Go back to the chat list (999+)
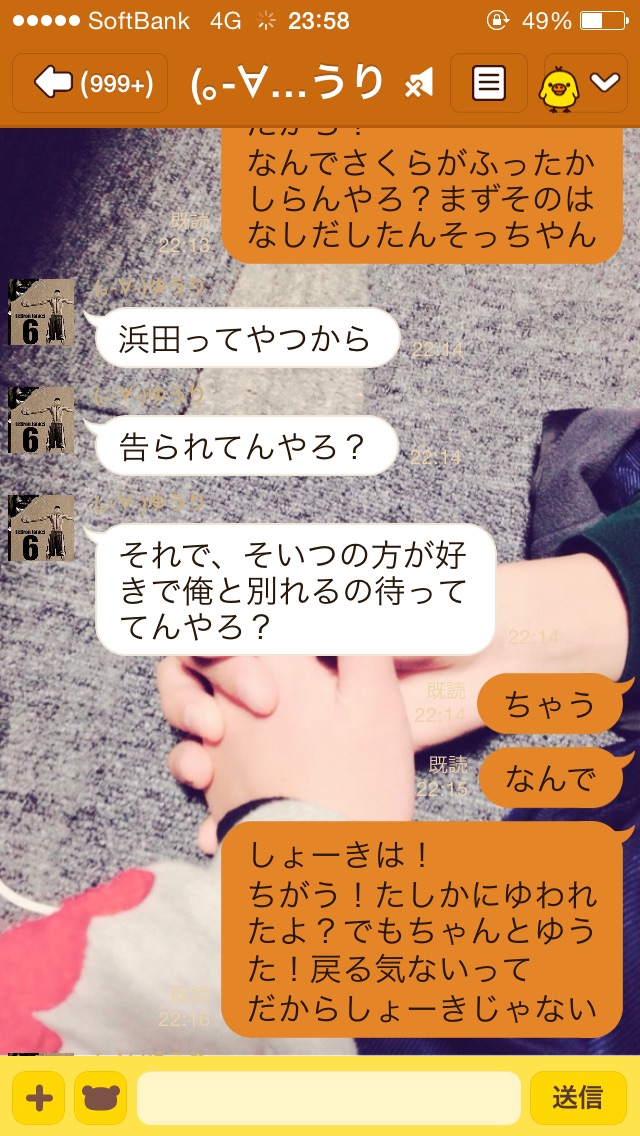640x1136 pixels. [90, 84]
